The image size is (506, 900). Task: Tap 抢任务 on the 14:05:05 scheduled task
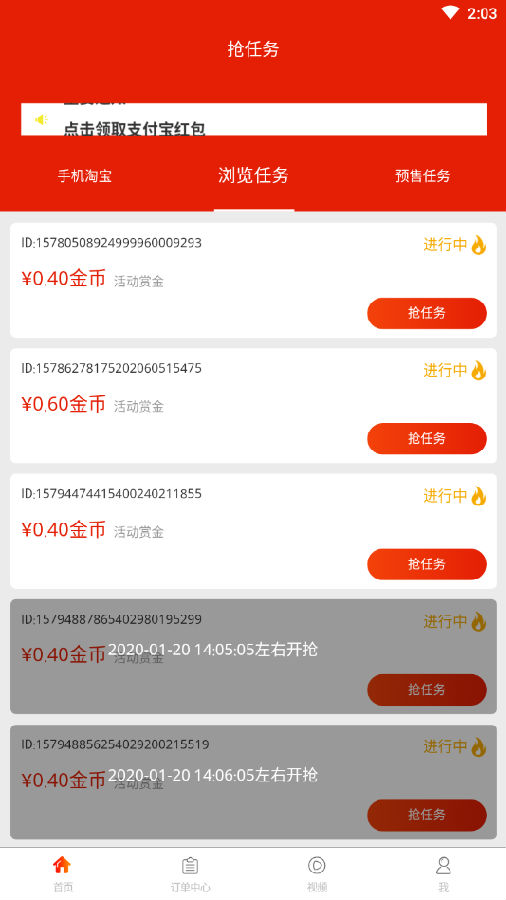coord(427,690)
